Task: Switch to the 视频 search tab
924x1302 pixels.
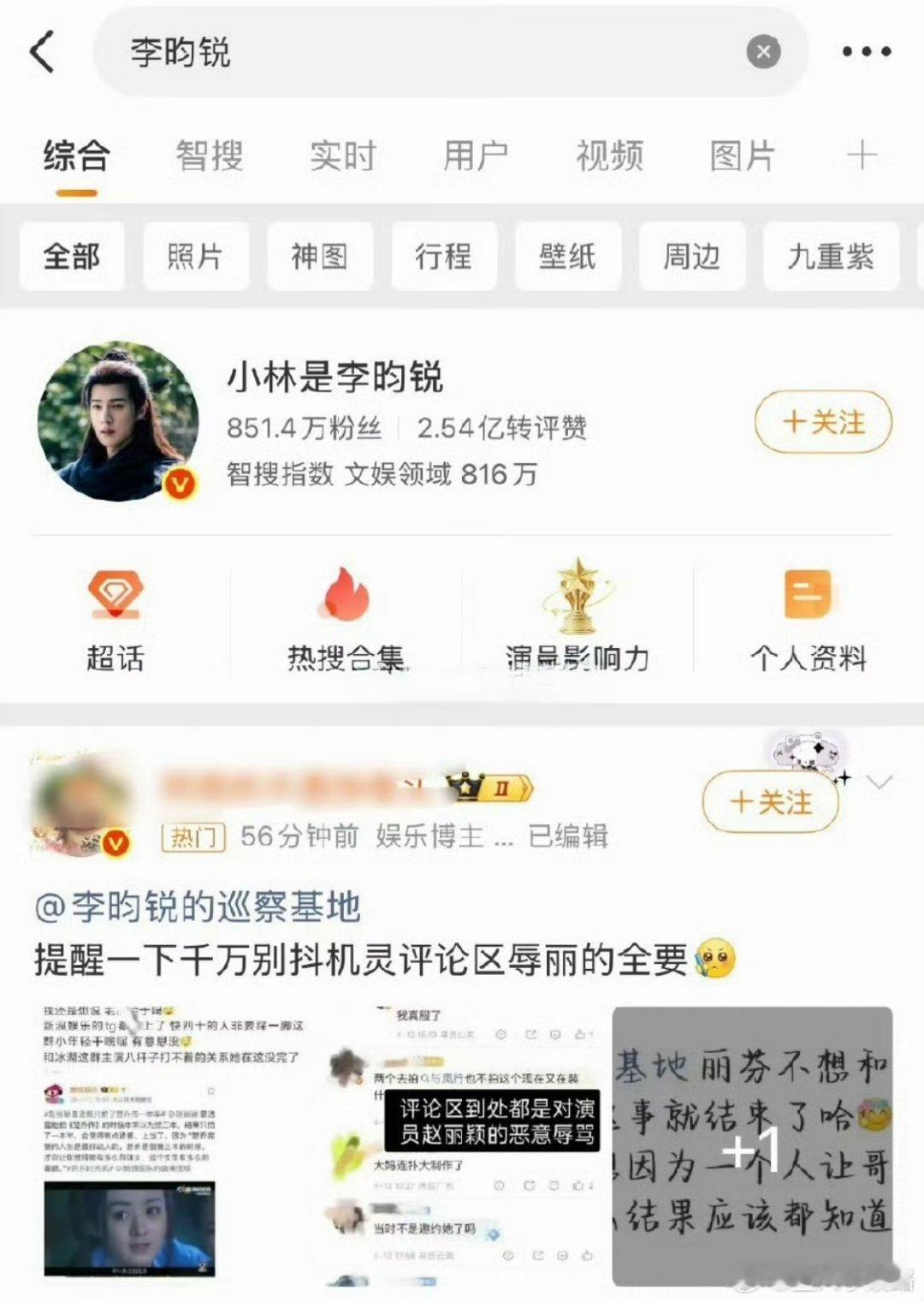Action: click(x=608, y=154)
